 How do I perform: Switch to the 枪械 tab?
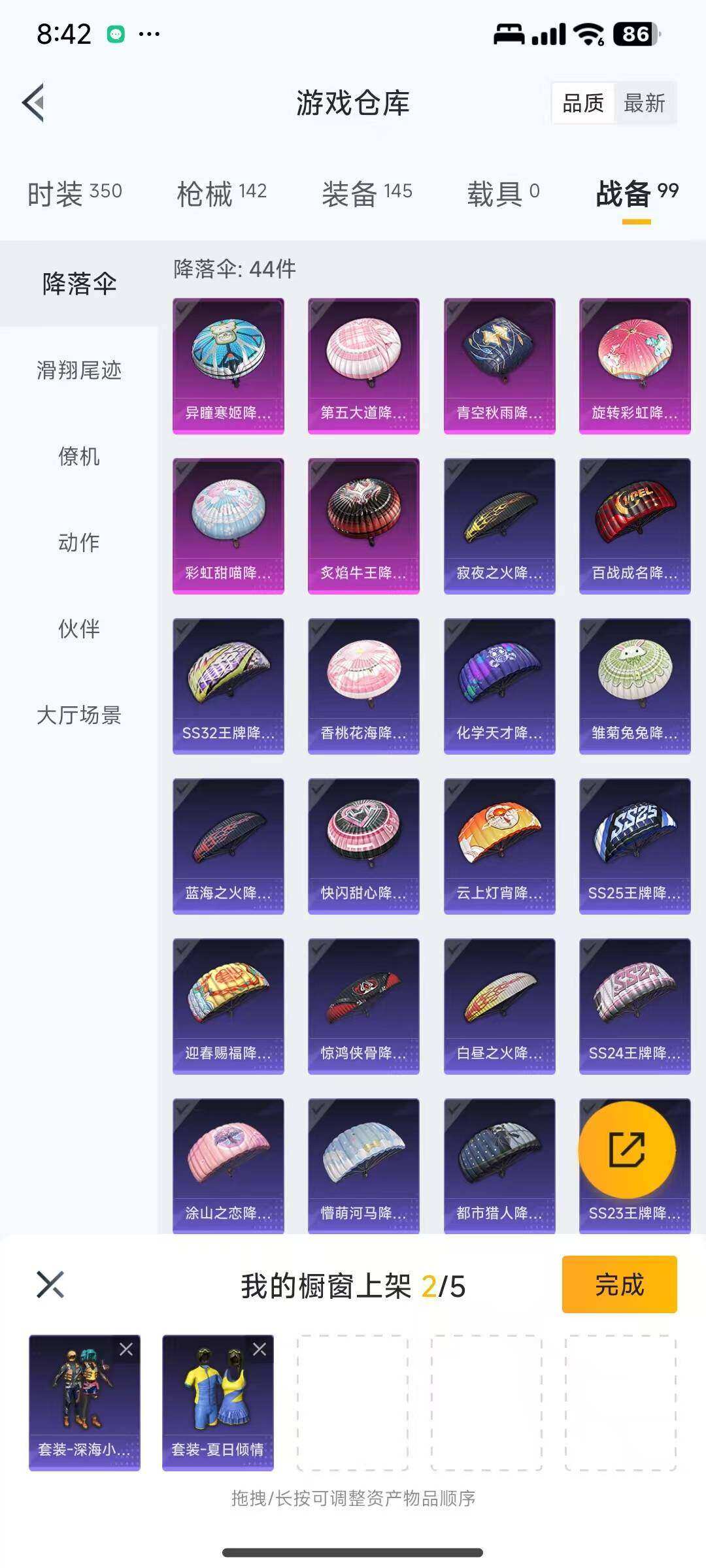pos(222,193)
